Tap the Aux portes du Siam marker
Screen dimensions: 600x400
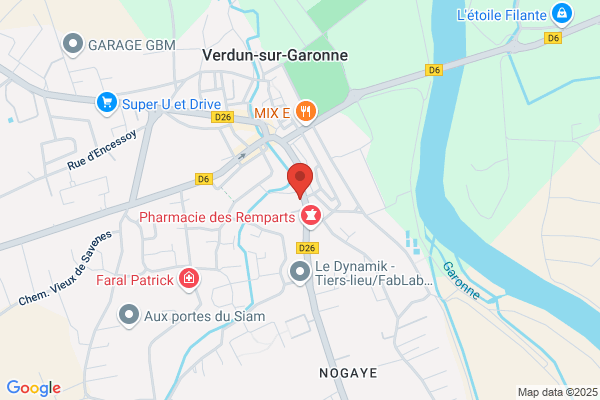pos(129,316)
